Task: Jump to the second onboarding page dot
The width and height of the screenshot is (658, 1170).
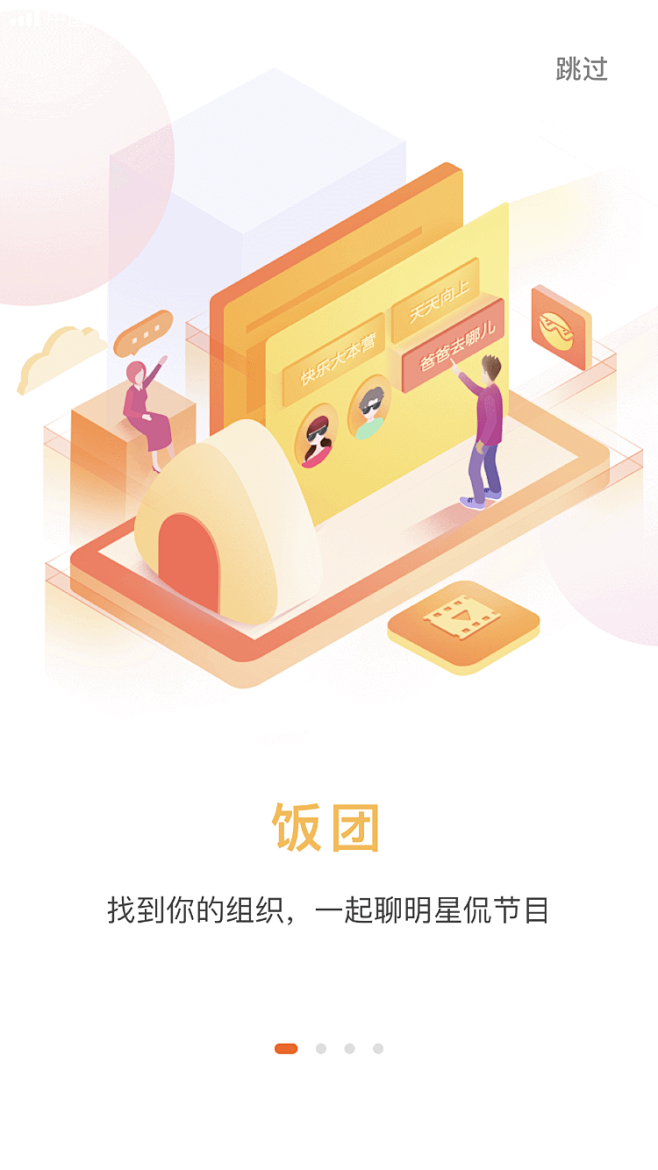Action: [321, 1048]
